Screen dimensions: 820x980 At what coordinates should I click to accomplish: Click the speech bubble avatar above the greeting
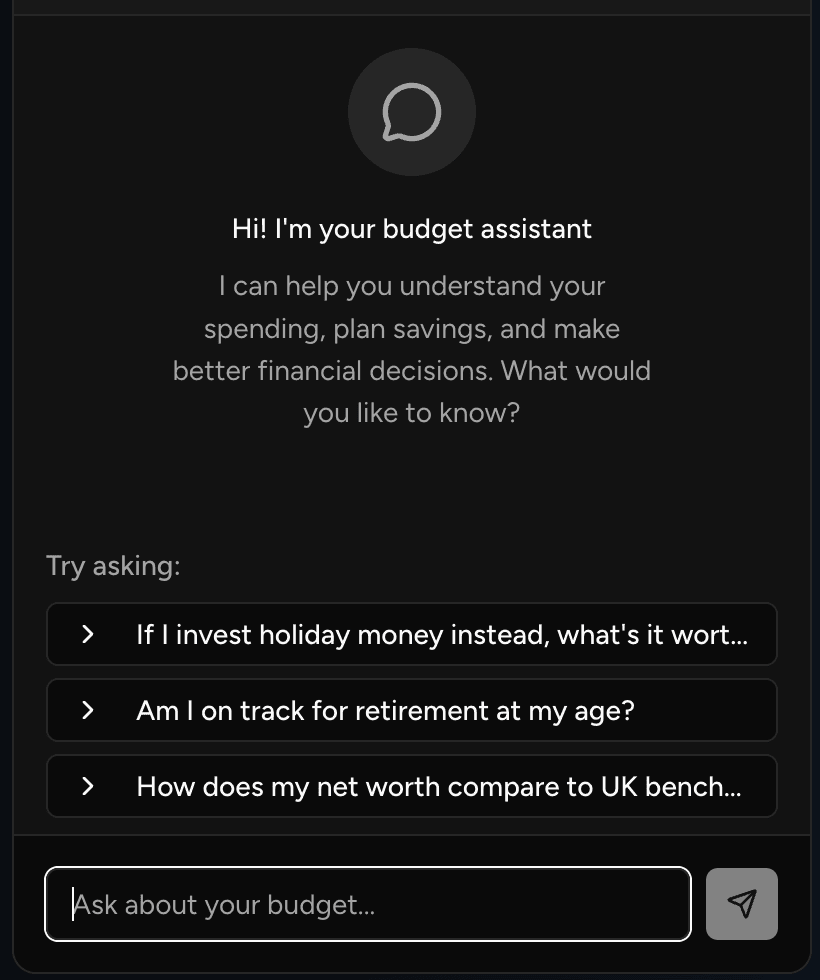(411, 112)
